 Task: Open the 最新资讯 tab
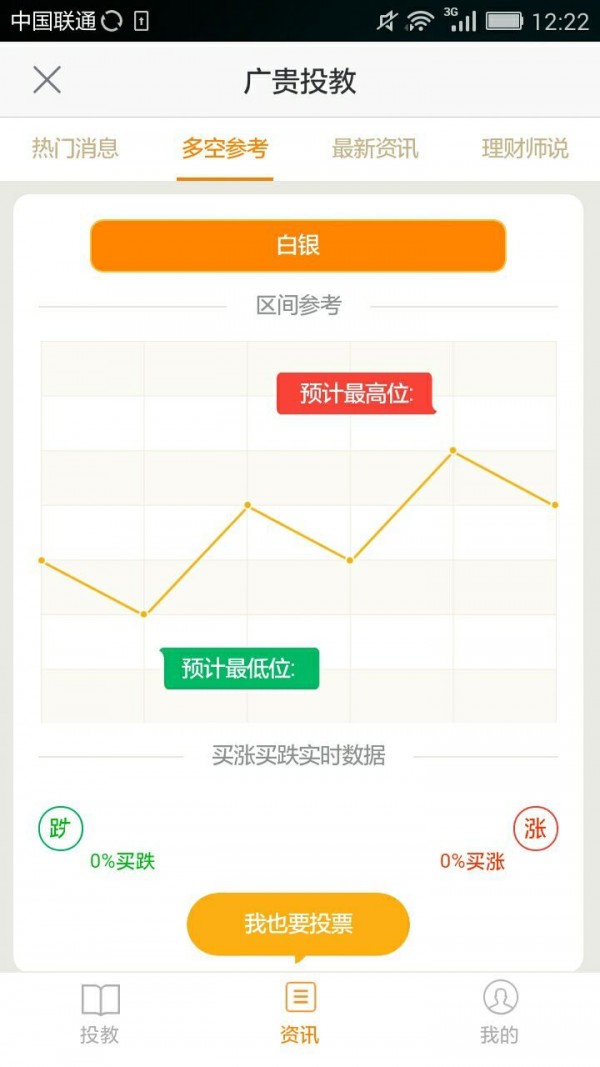tap(375, 149)
